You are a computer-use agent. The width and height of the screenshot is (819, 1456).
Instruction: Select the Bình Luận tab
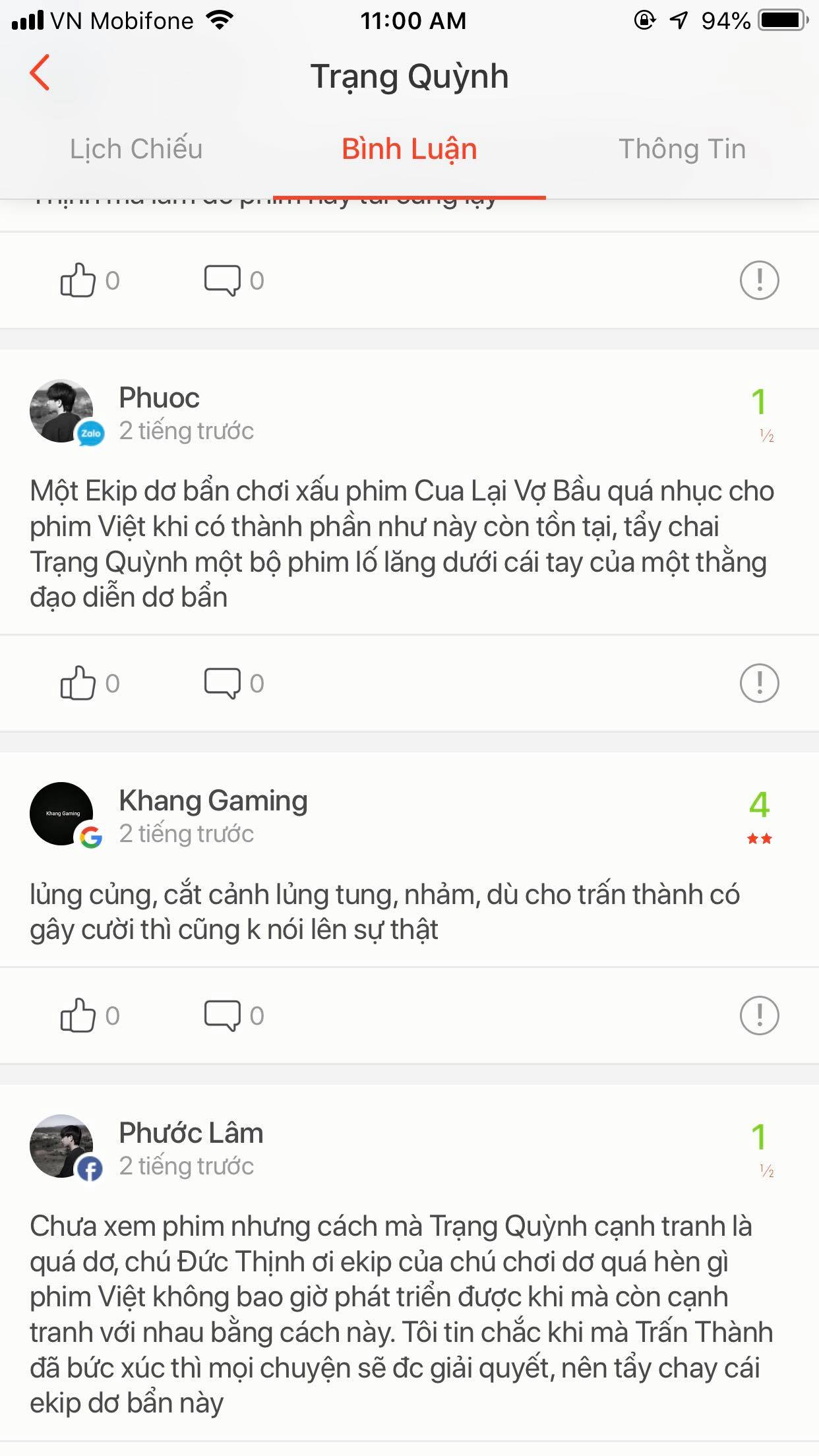pyautogui.click(x=409, y=149)
